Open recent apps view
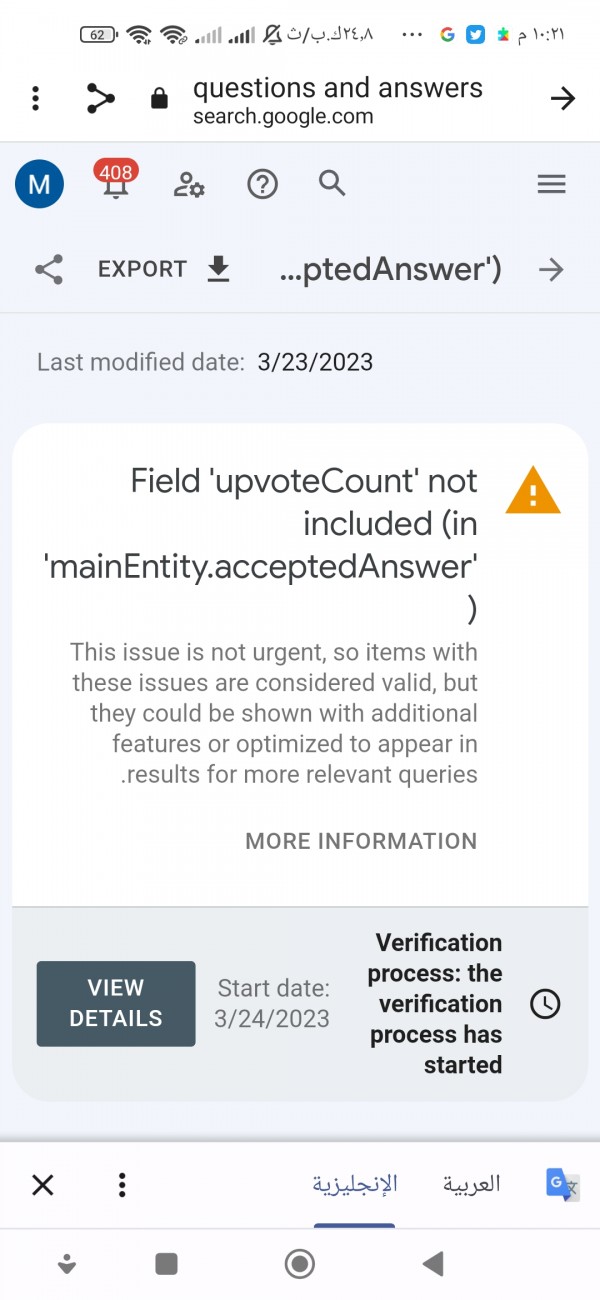 pos(167,1264)
